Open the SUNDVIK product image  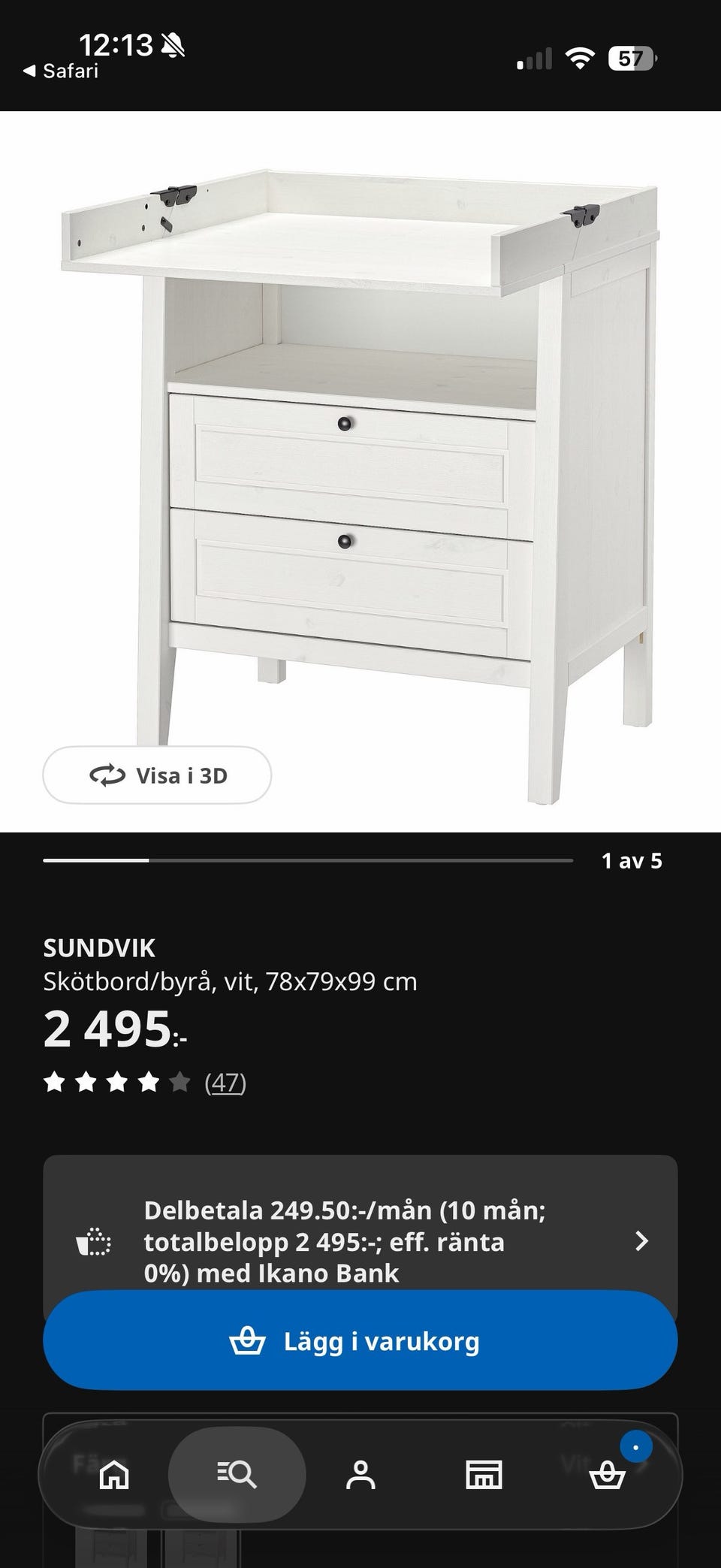[360, 472]
